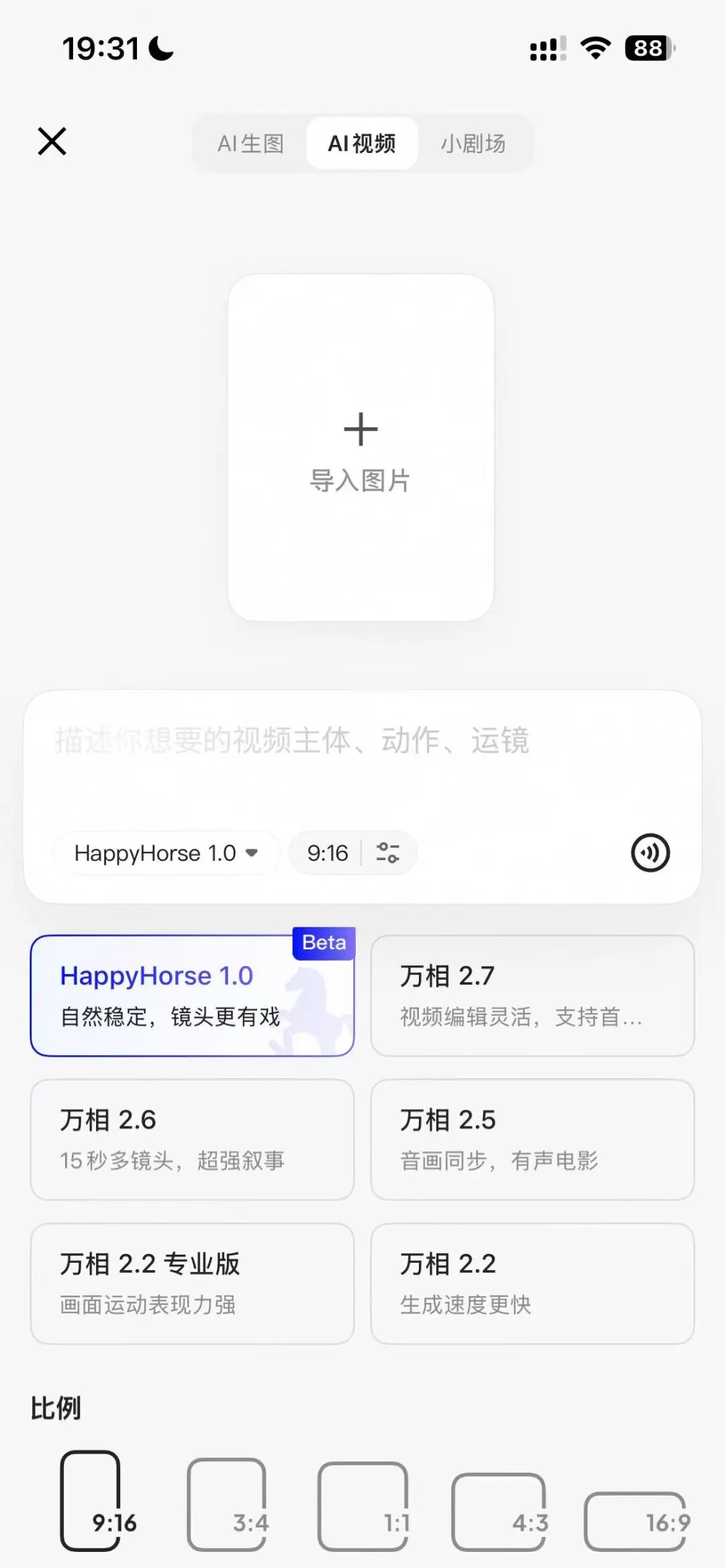Open the 9:16 aspect ratio selector
725x1568 pixels.
tap(327, 853)
